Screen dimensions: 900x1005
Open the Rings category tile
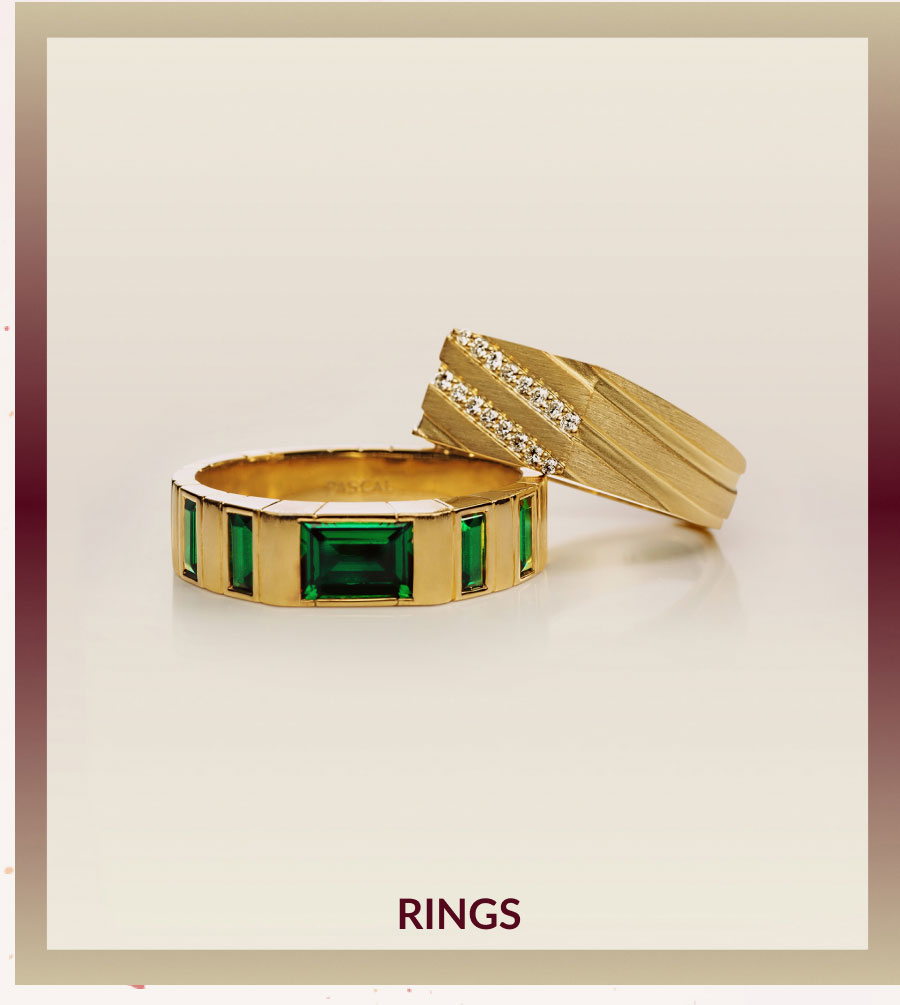coord(458,913)
